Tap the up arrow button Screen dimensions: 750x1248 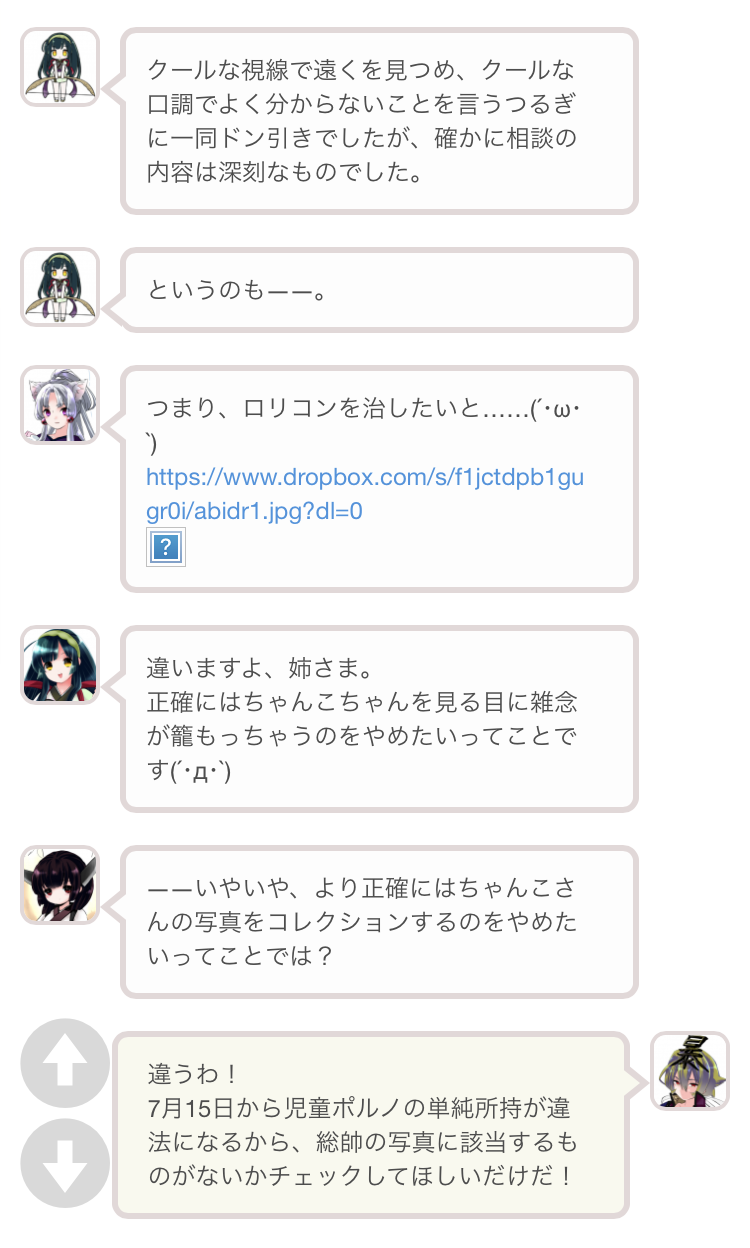(x=65, y=1063)
